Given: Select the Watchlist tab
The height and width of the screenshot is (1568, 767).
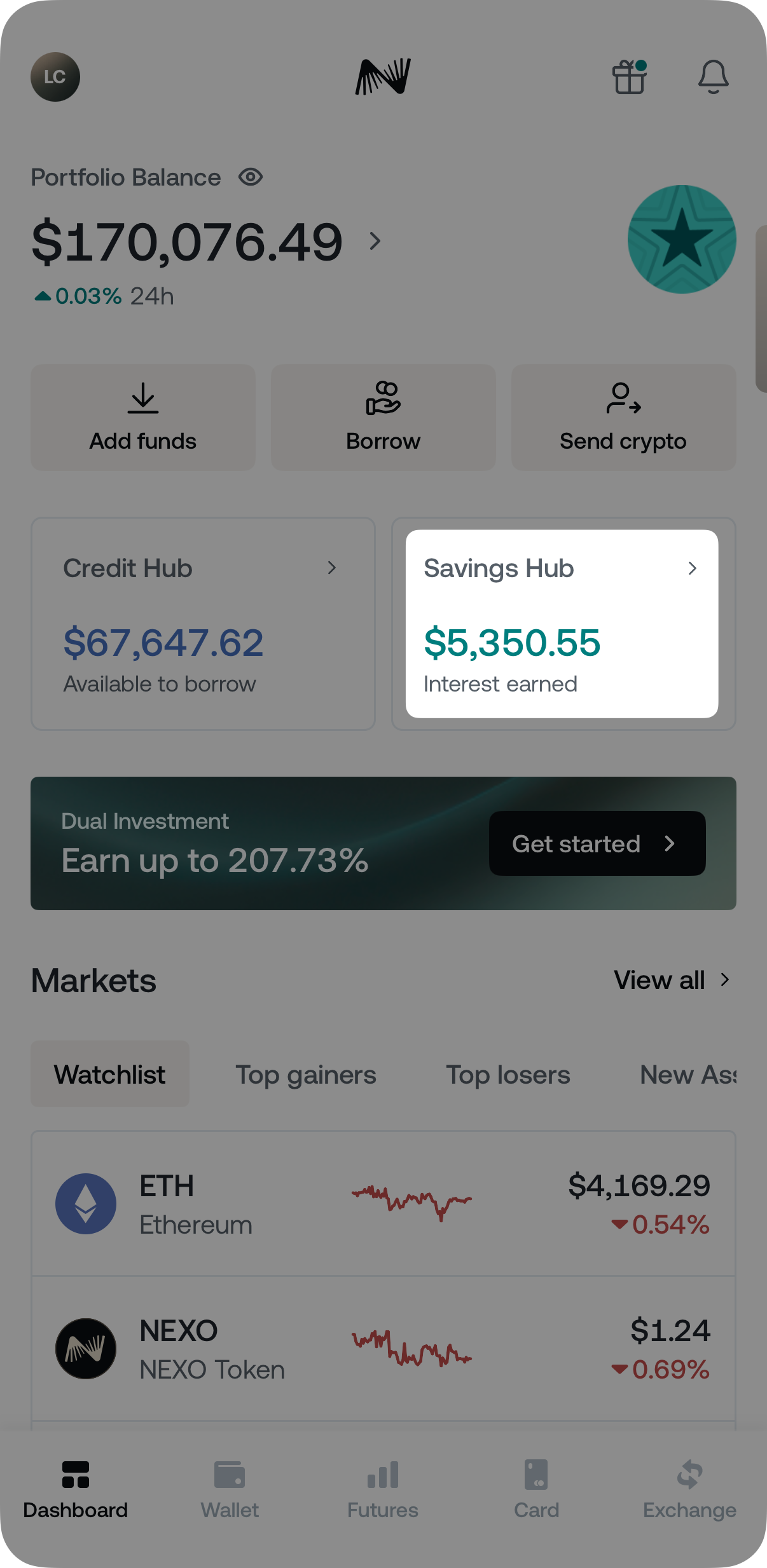Looking at the screenshot, I should [x=109, y=1074].
